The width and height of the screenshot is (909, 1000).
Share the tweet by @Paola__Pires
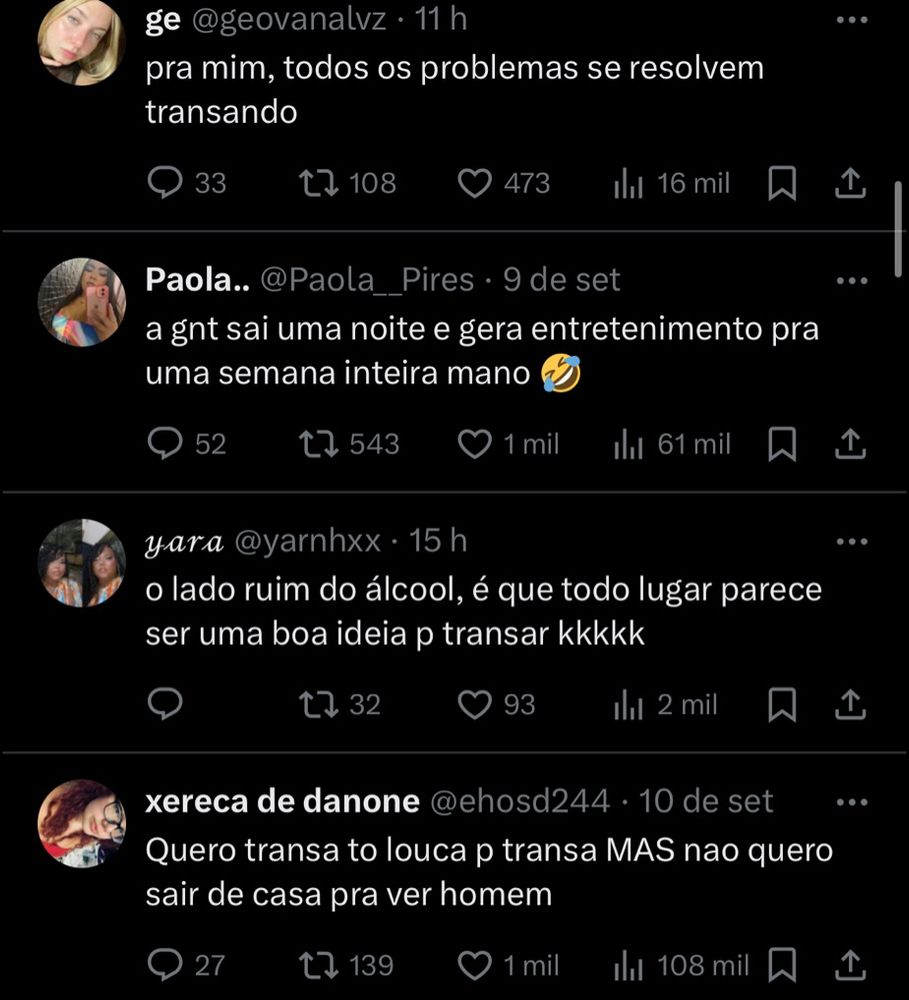pos(849,444)
